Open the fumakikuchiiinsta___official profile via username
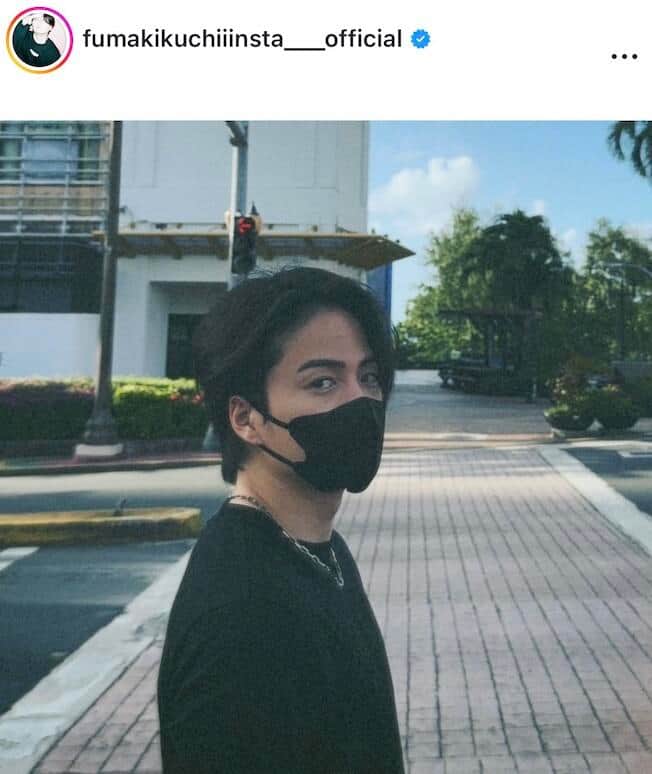Viewport: 652px width, 774px height. click(x=242, y=39)
